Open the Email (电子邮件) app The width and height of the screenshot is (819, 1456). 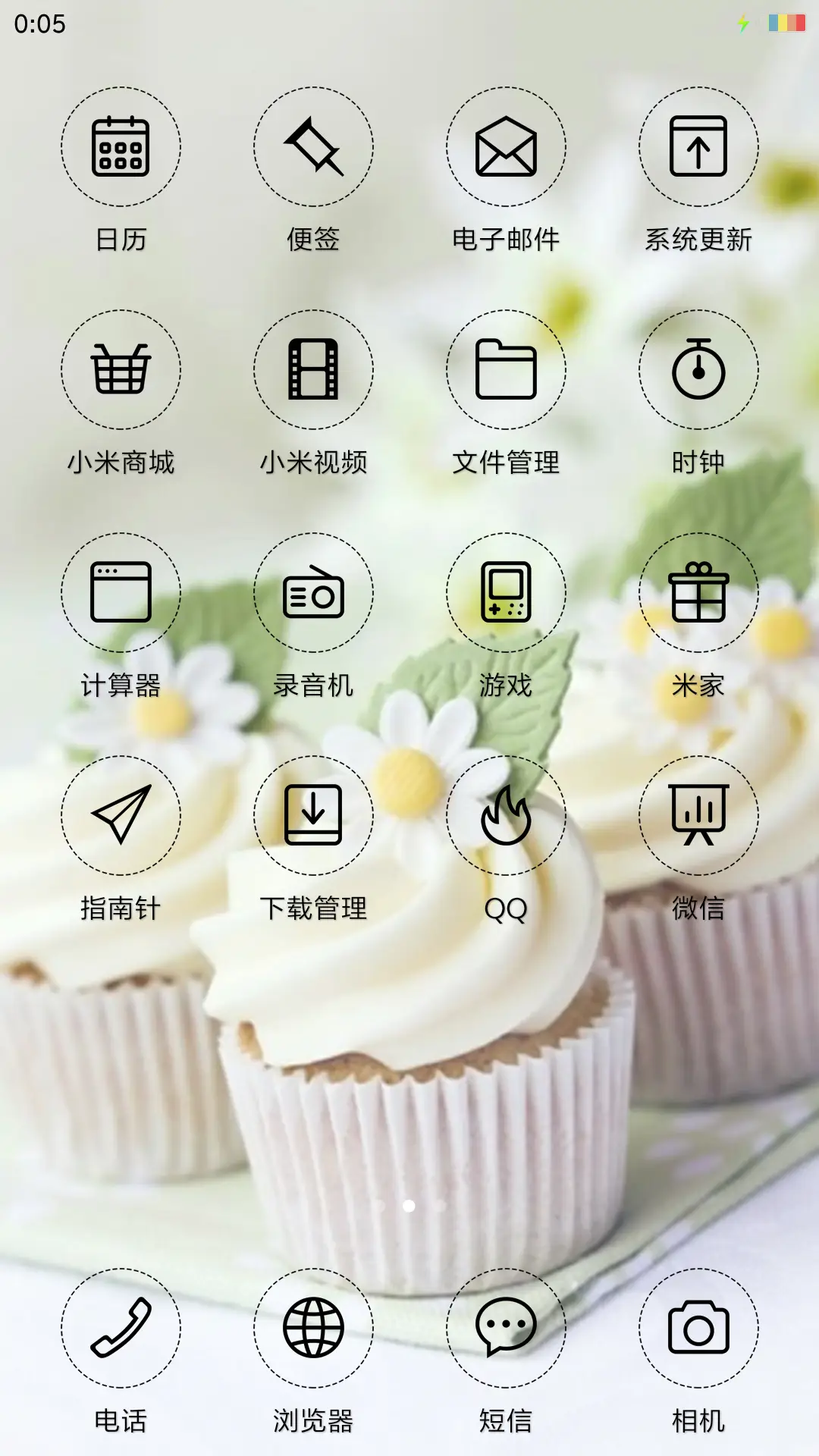[x=506, y=149]
